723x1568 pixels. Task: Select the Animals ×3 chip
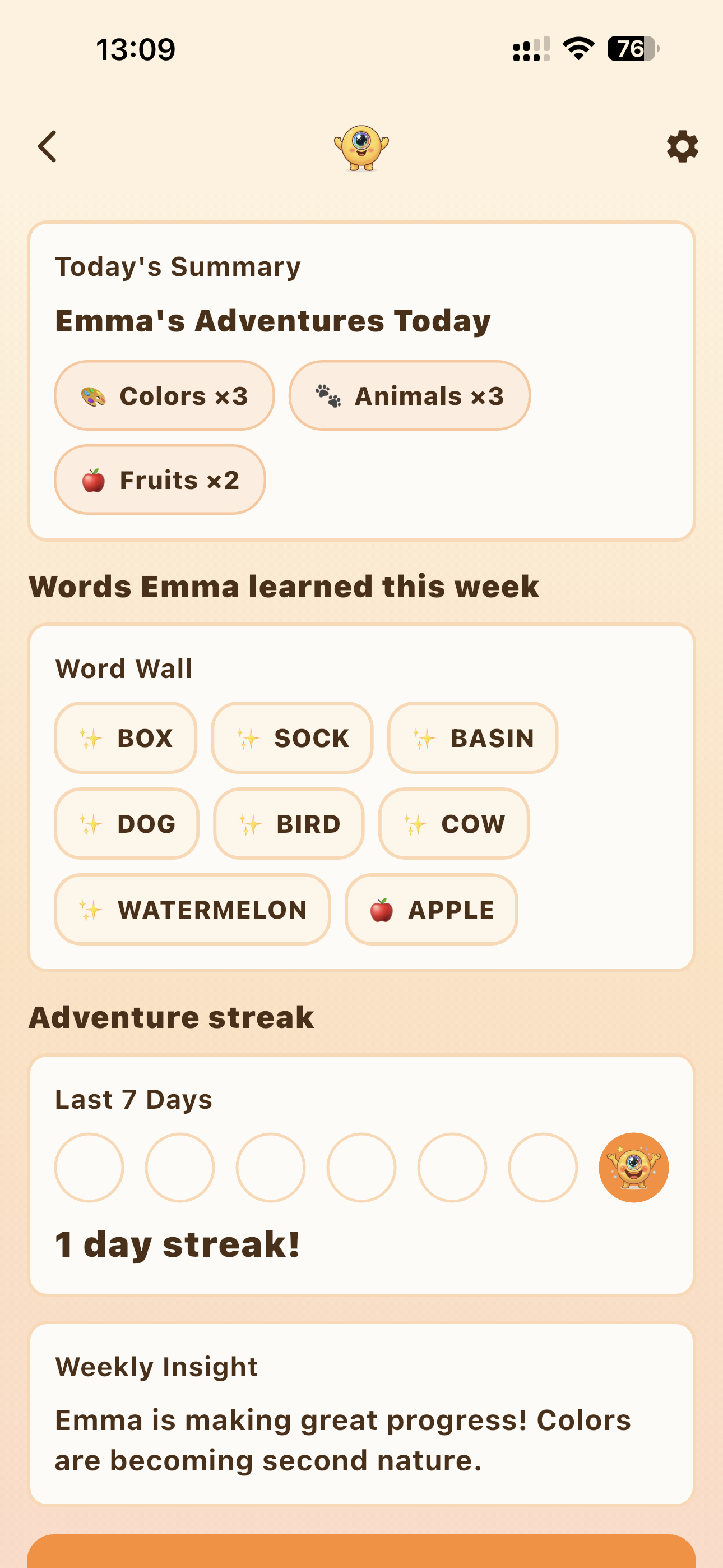(x=410, y=395)
